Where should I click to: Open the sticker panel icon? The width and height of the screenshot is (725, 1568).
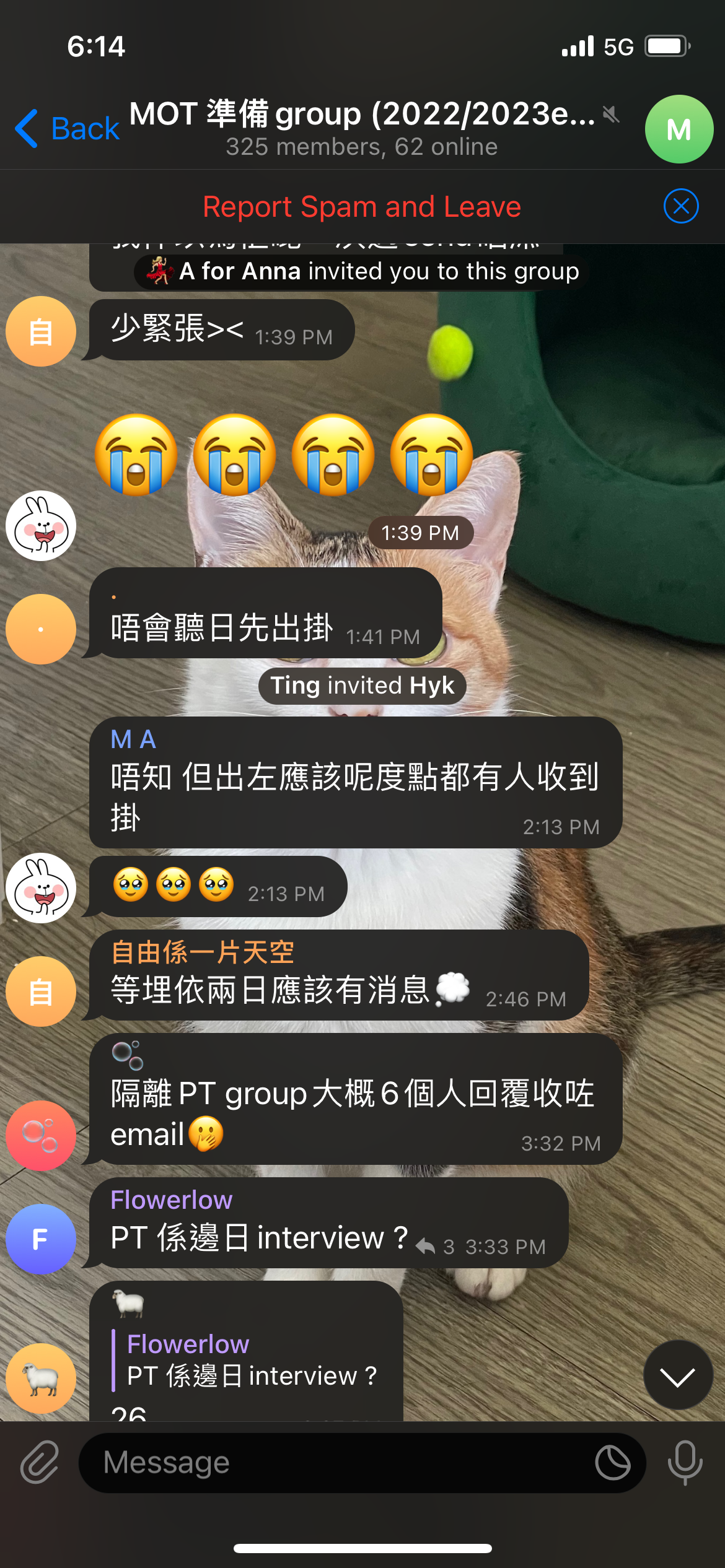click(612, 1462)
